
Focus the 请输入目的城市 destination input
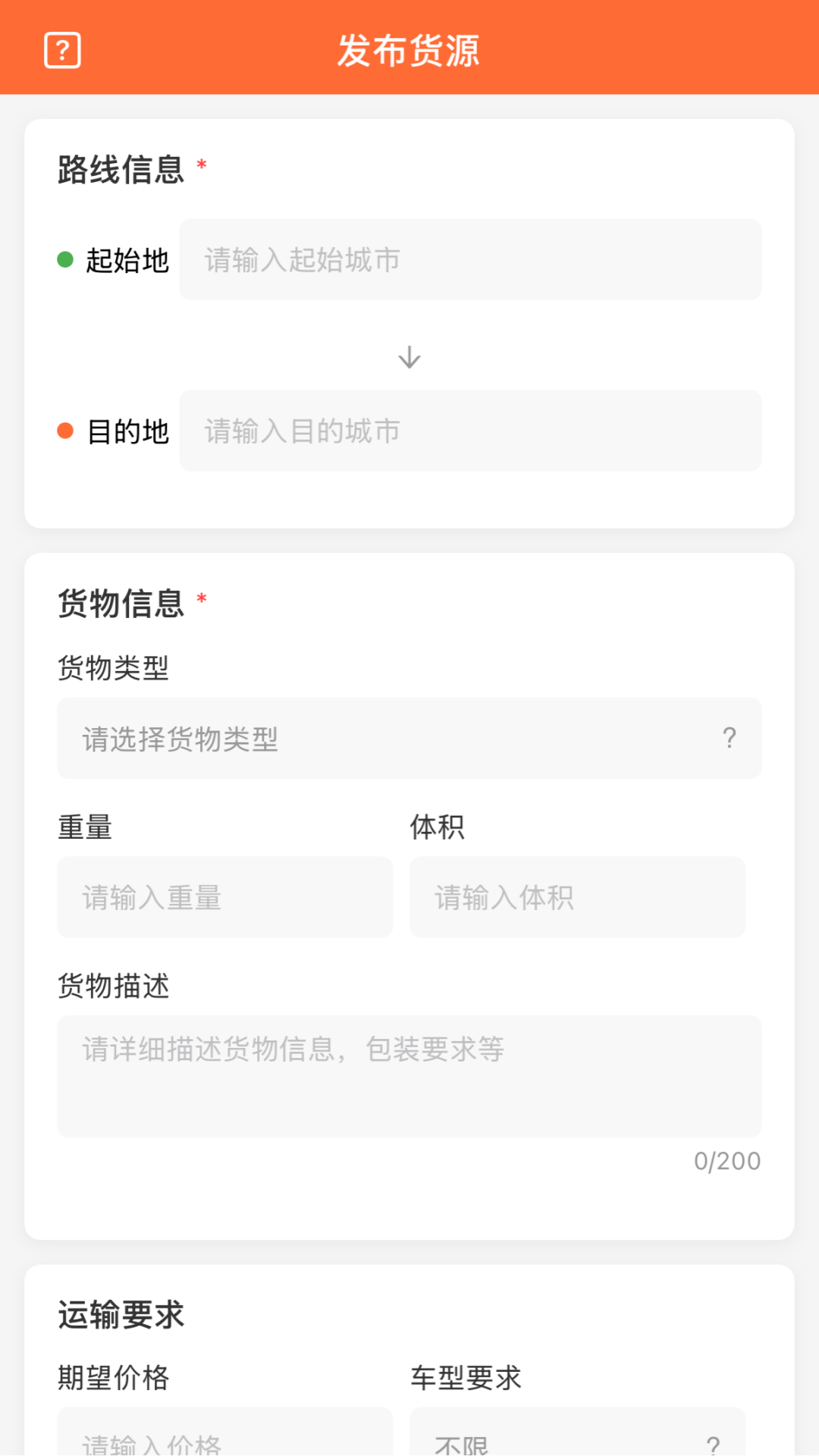coord(470,431)
